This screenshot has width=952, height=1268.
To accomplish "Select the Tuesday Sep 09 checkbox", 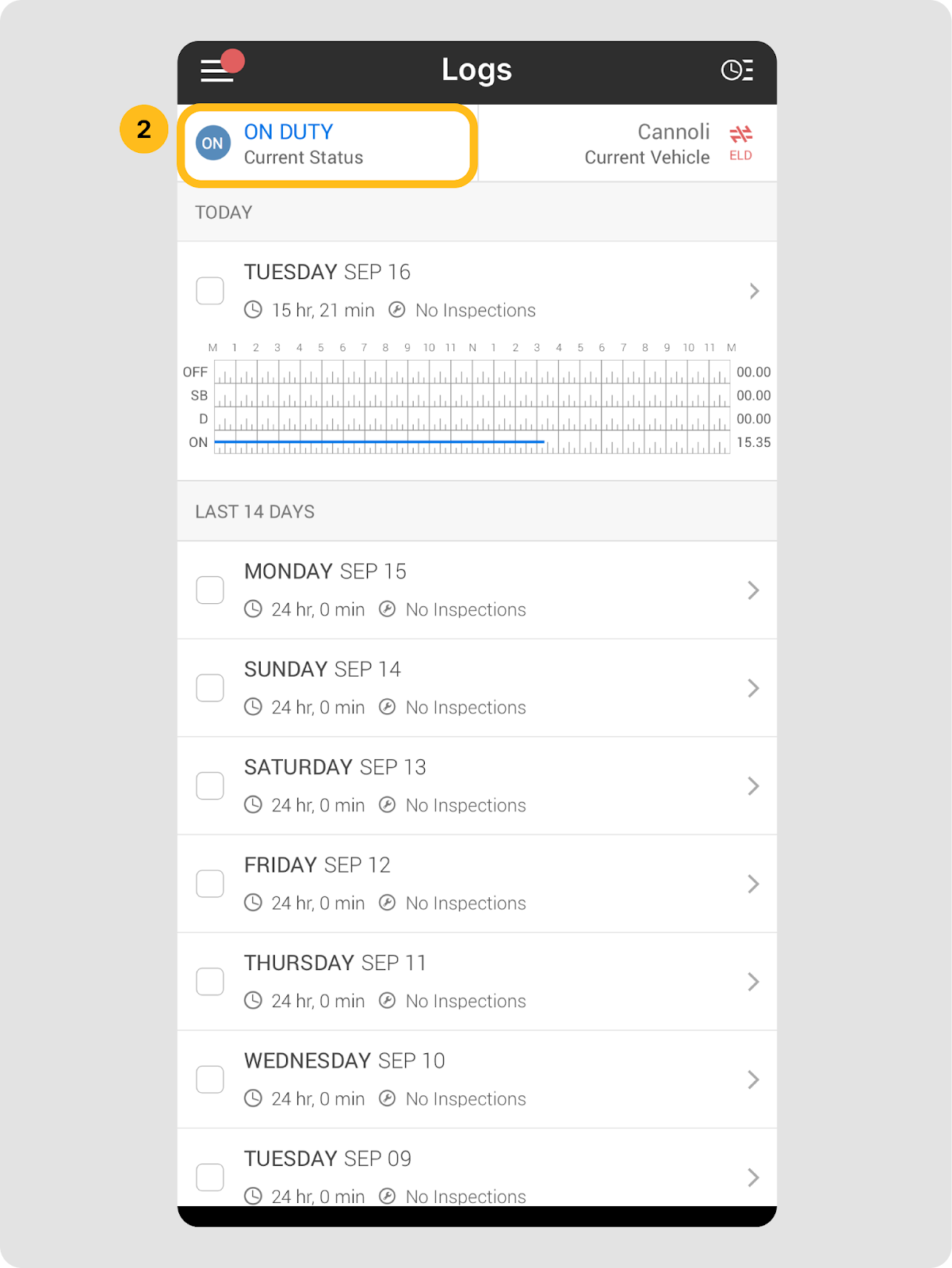I will pyautogui.click(x=210, y=1177).
